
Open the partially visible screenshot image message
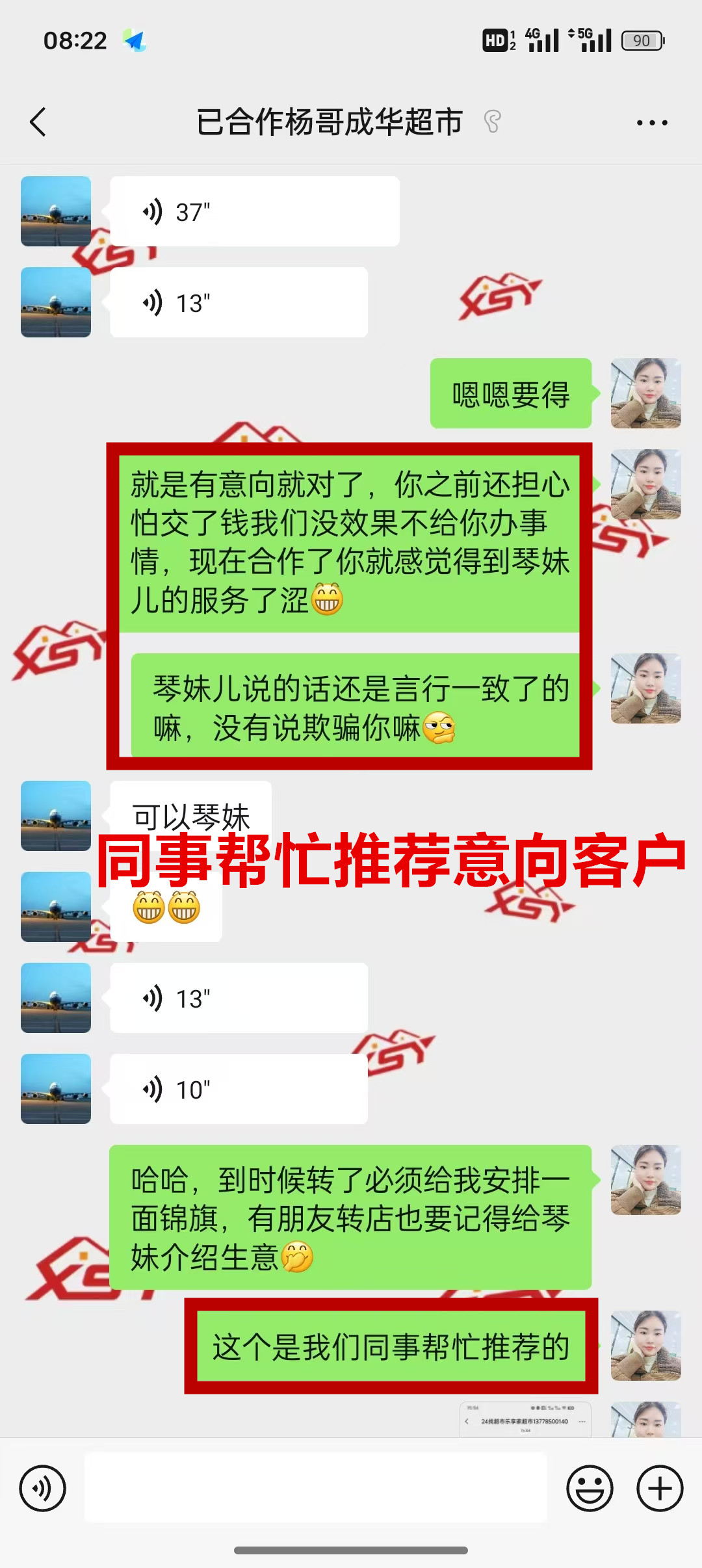point(525,1420)
